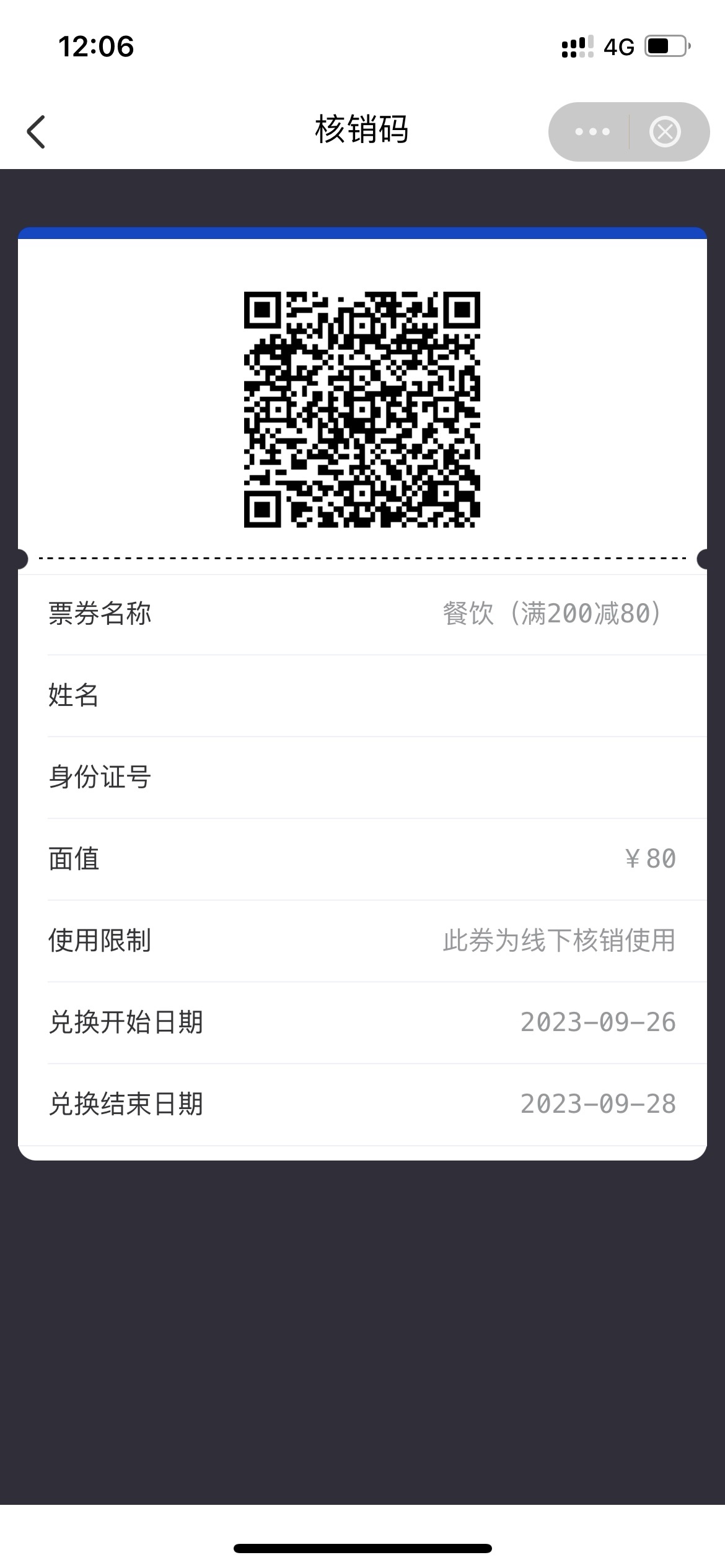Go back from the 核销码 page
Screen dimensions: 725x1568
[37, 132]
